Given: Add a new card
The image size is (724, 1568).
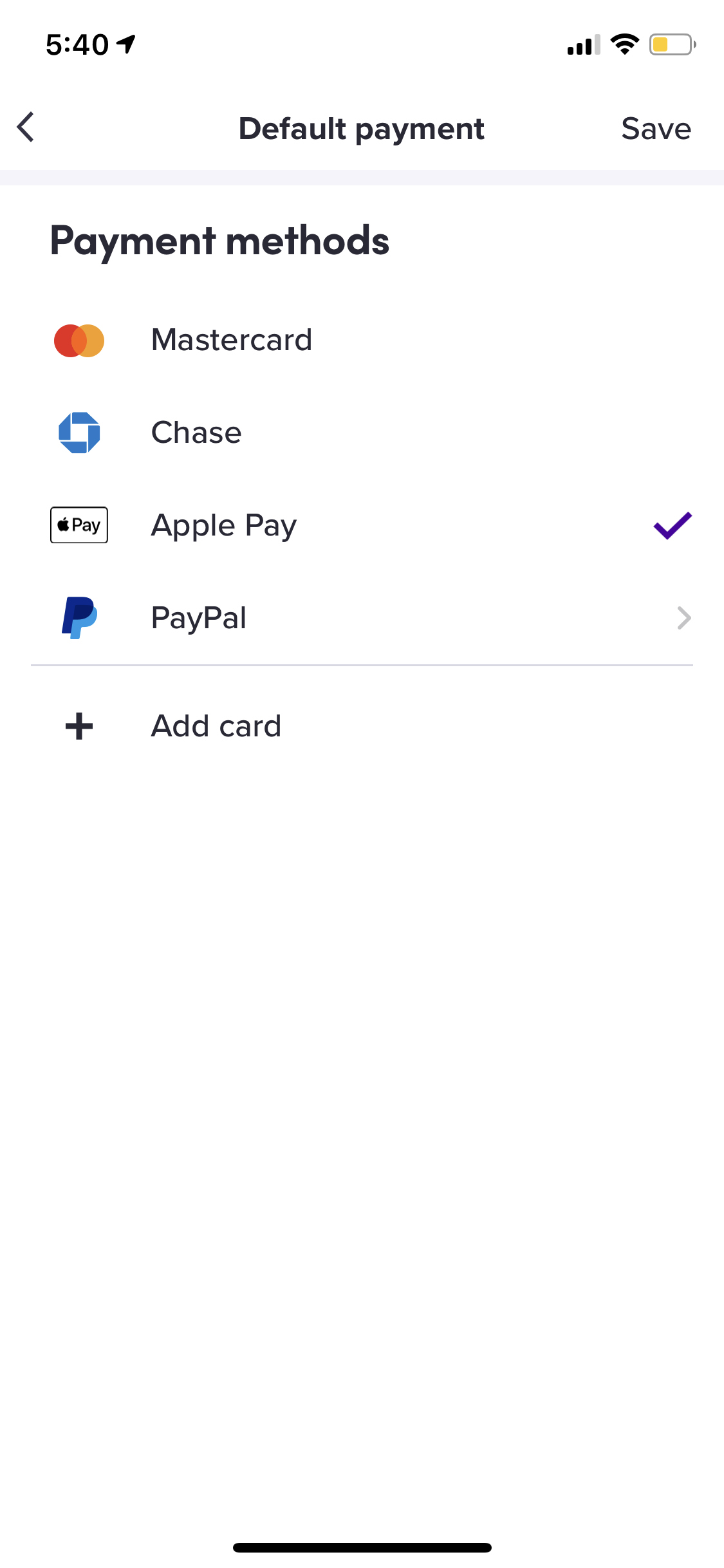Looking at the screenshot, I should click(x=216, y=726).
